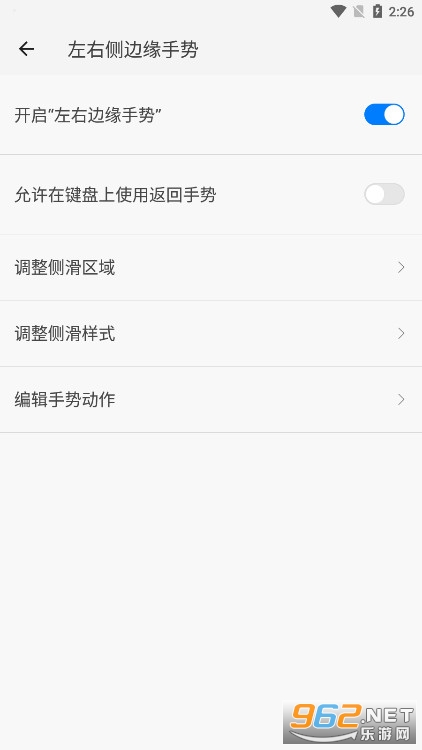Turn off the 开启"左右边缘手势" switch
This screenshot has height=750, width=422.
pos(384,115)
